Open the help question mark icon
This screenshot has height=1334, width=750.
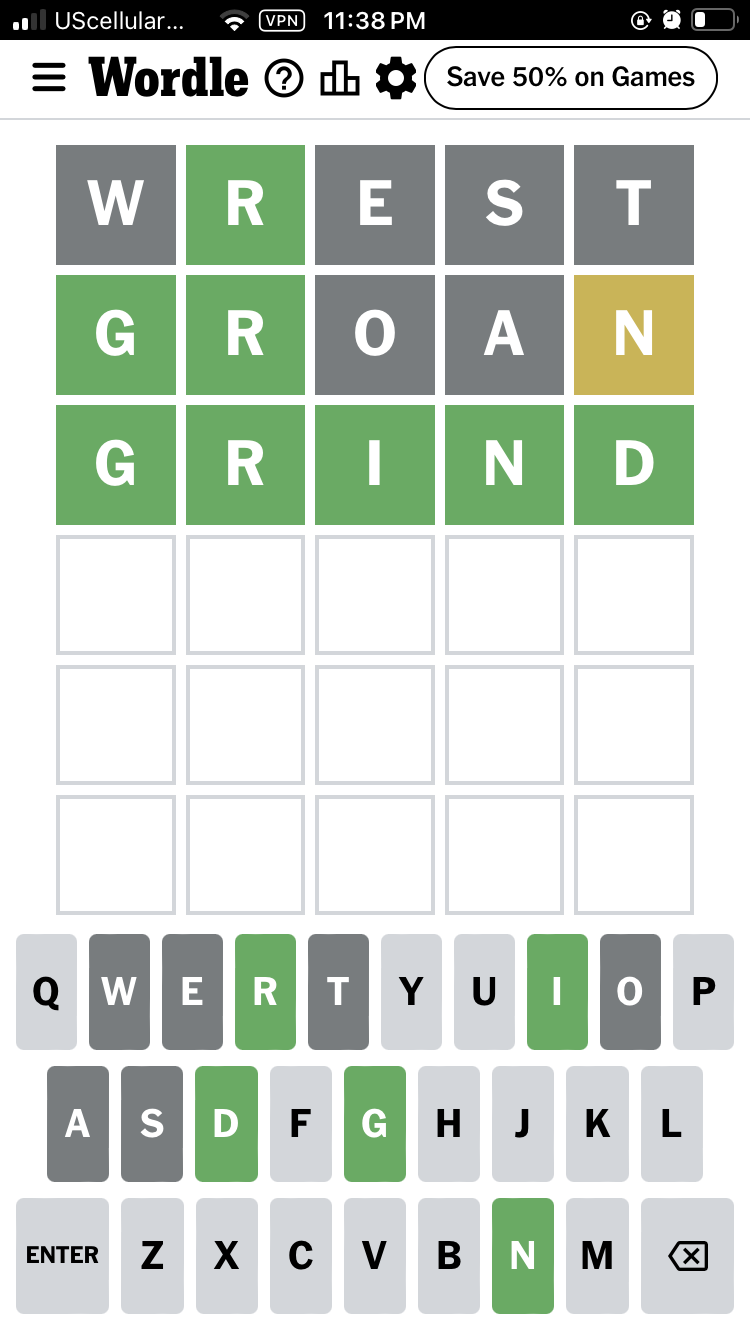[x=284, y=78]
